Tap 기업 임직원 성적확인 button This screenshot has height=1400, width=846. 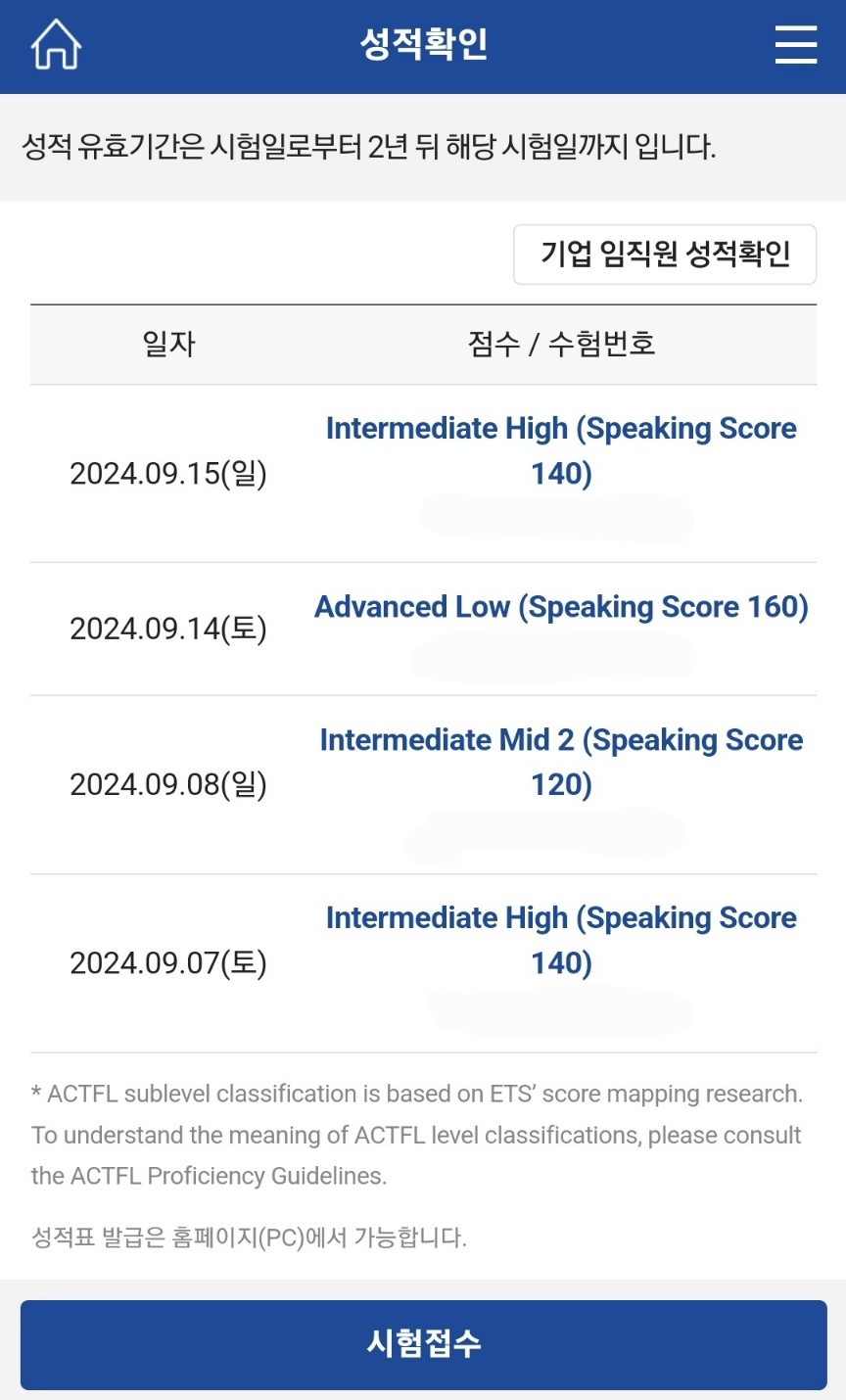665,255
